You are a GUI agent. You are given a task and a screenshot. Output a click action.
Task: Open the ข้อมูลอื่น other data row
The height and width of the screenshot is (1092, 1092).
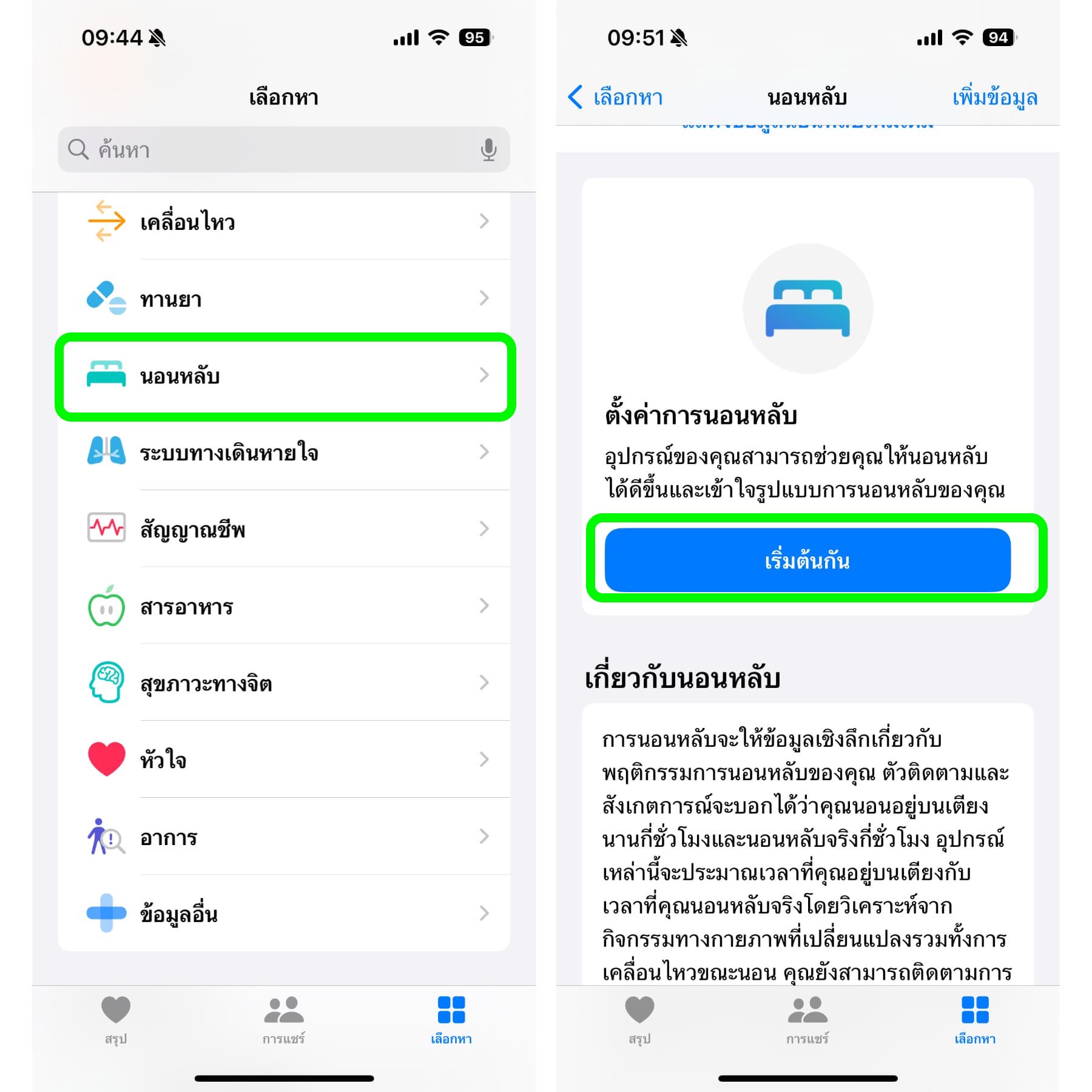click(x=284, y=914)
